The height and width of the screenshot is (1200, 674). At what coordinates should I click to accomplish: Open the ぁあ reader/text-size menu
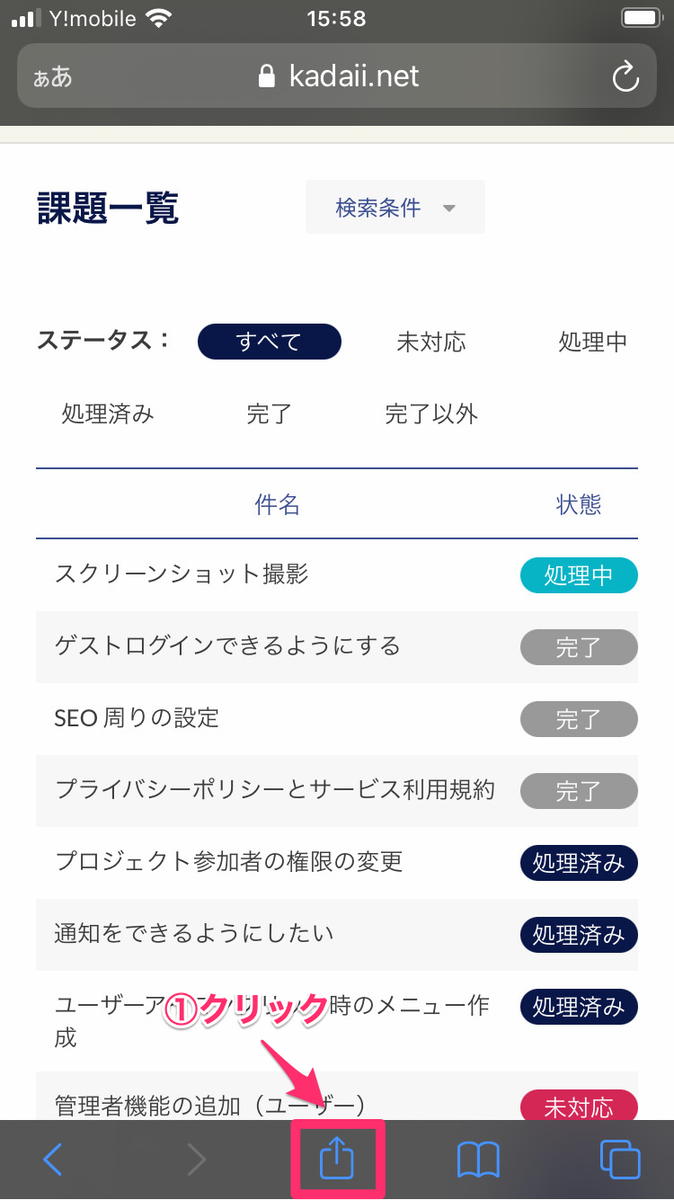pos(52,77)
